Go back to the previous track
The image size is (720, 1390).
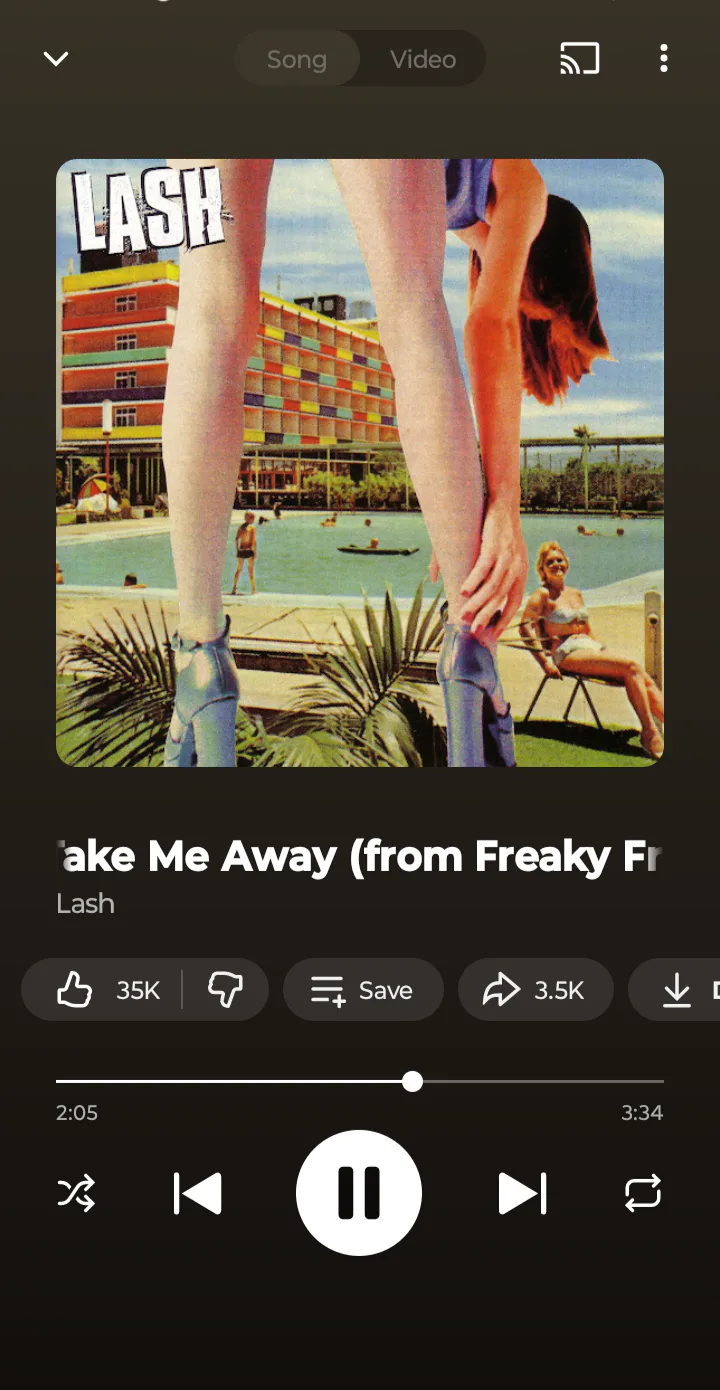pyautogui.click(x=197, y=1193)
